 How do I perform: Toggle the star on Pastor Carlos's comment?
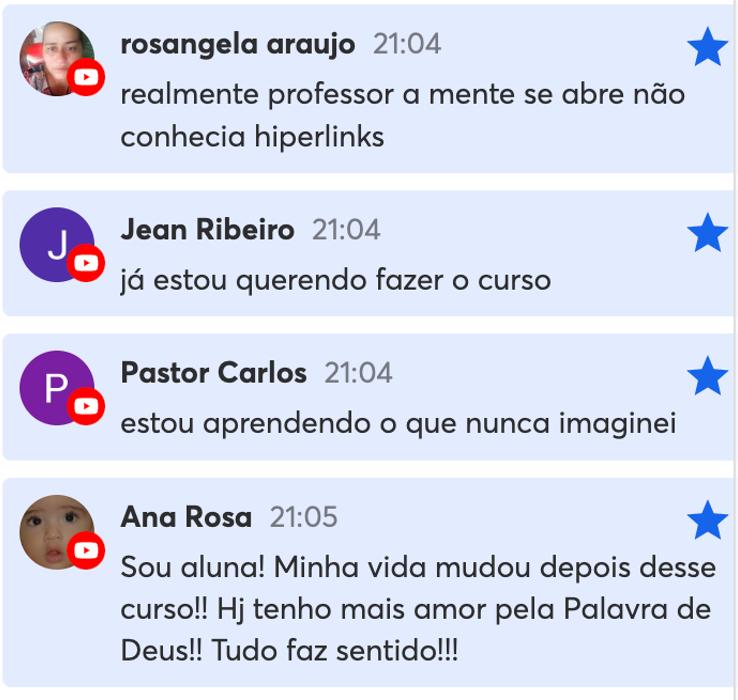[707, 376]
